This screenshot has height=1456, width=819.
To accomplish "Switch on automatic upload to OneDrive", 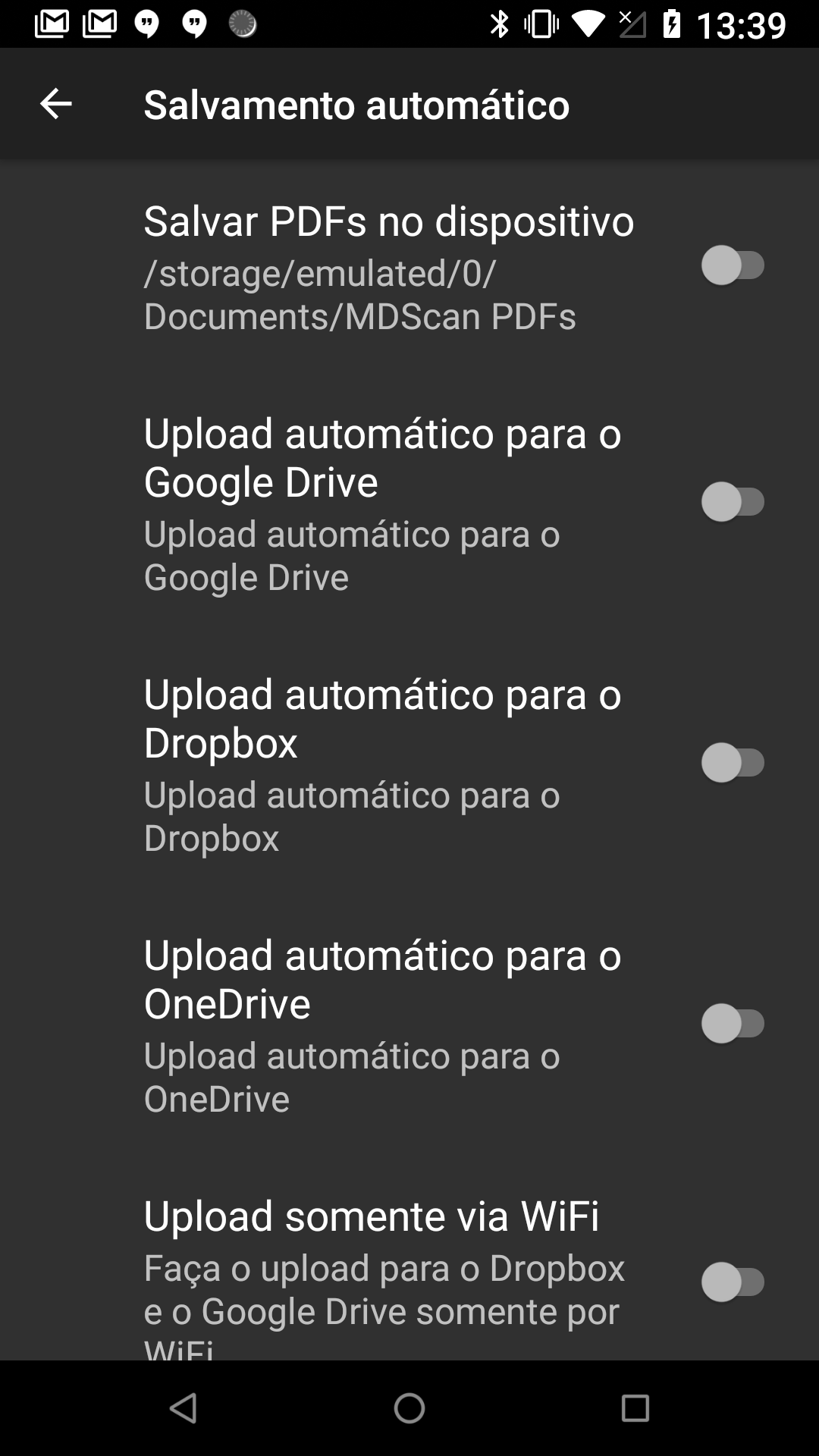I will [x=733, y=1023].
